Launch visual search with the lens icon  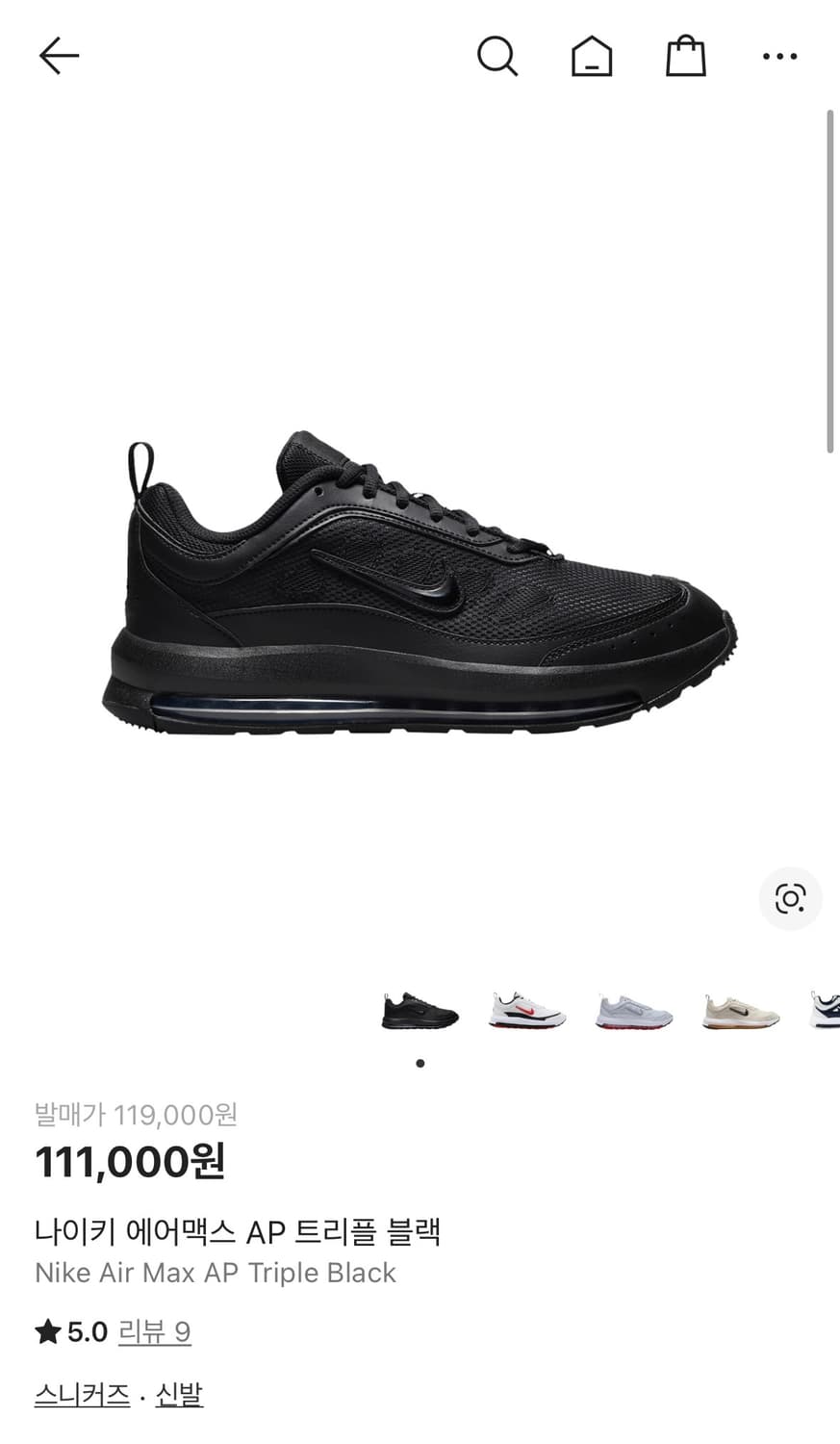[789, 898]
